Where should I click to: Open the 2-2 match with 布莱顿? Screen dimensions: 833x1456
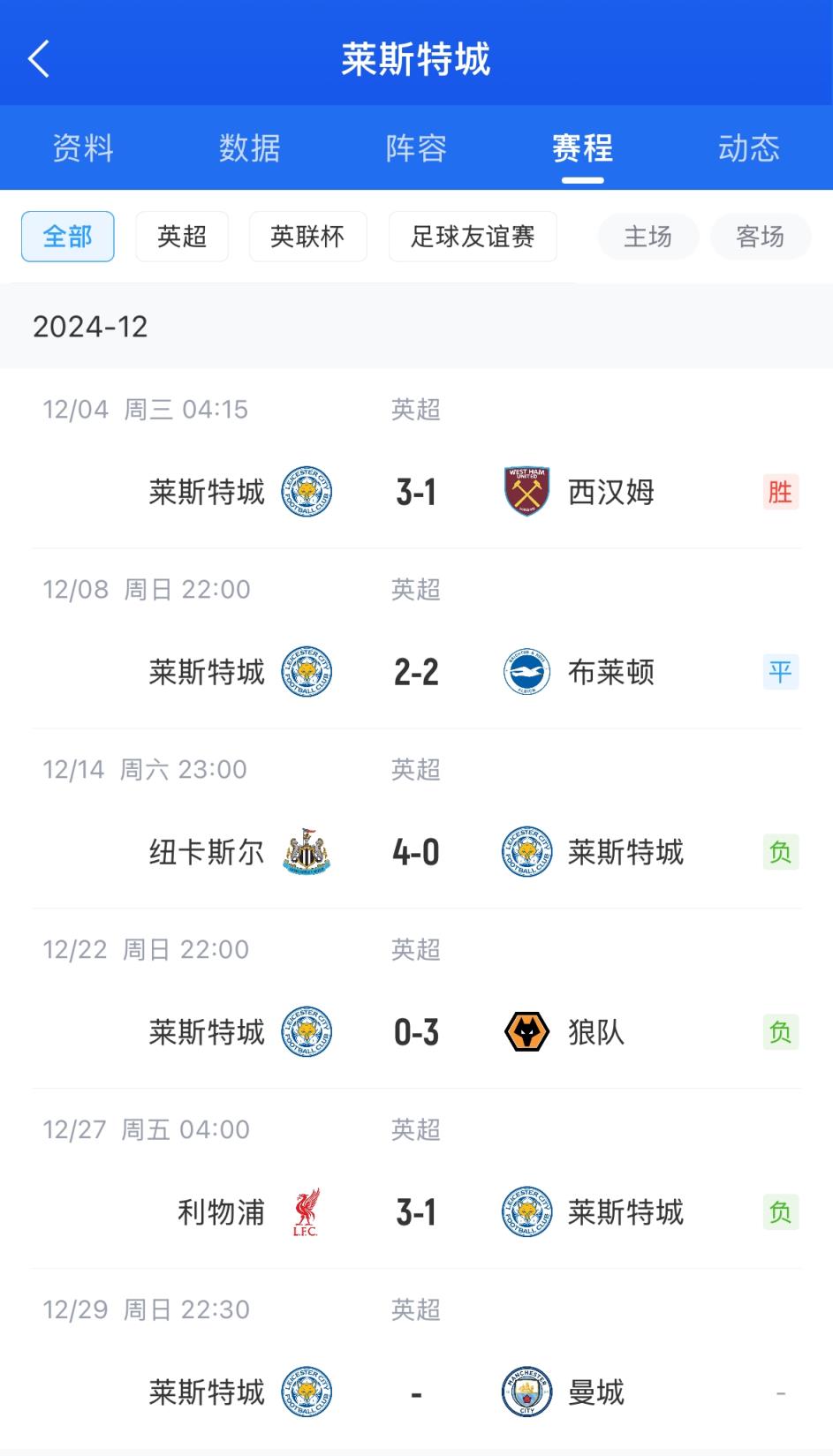[417, 638]
